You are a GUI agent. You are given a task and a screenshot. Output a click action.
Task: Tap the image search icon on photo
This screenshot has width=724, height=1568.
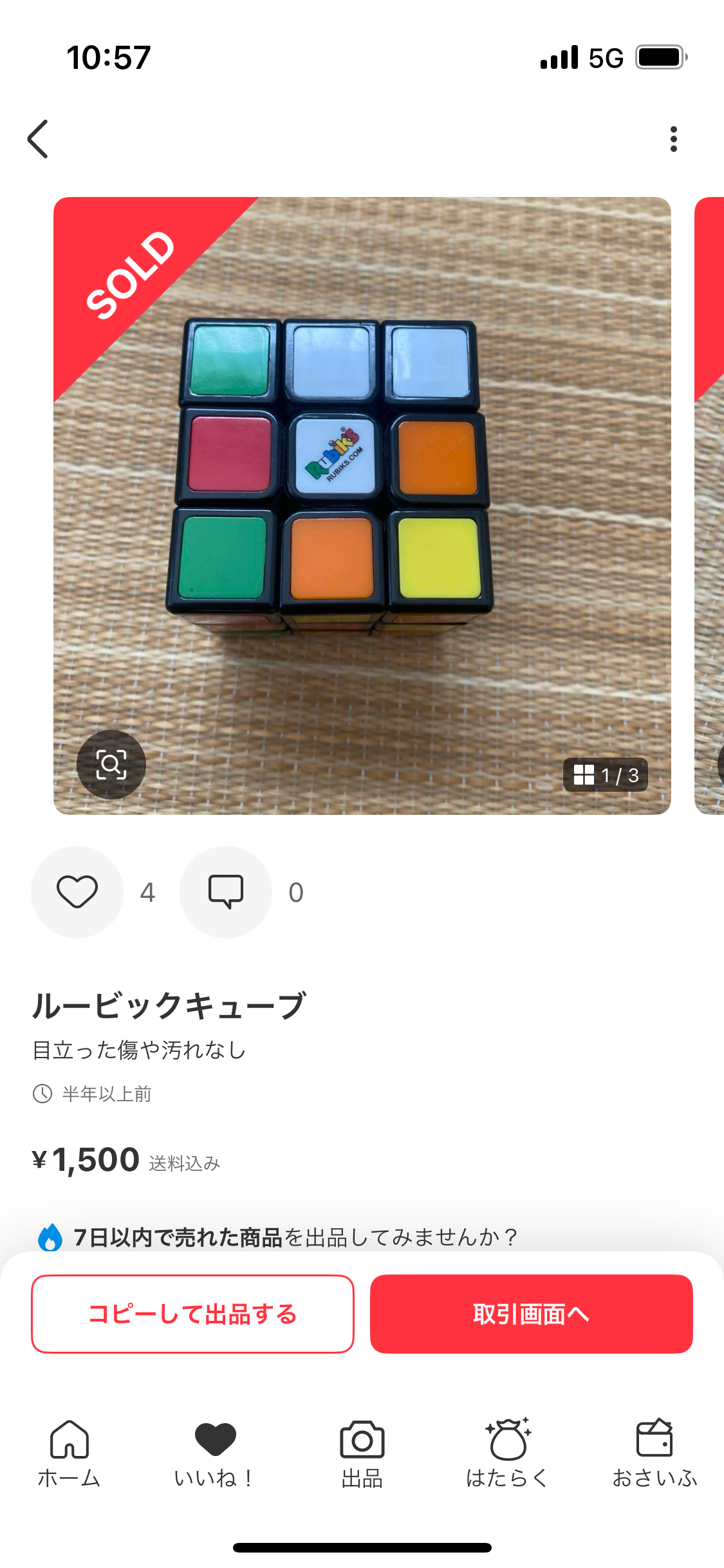click(x=111, y=765)
